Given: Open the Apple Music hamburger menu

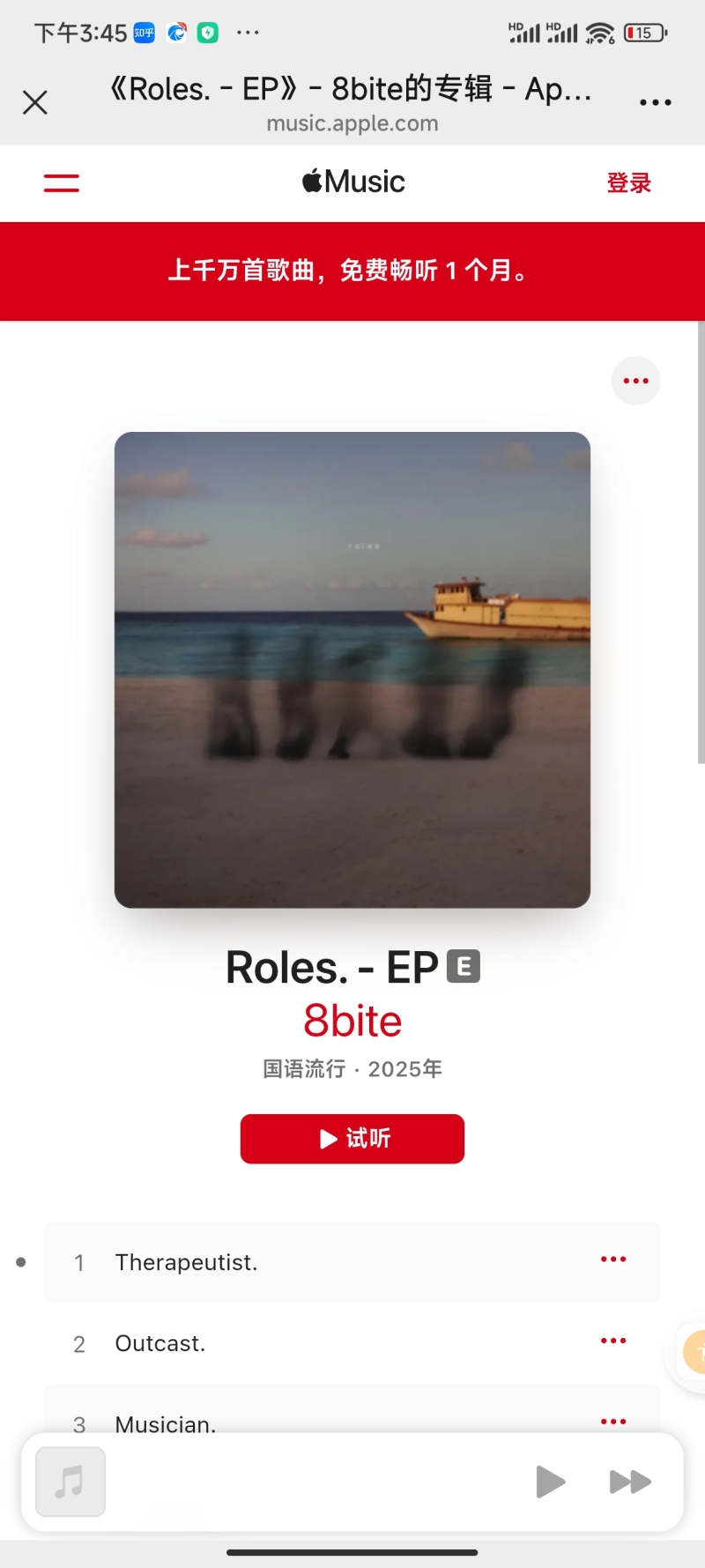Looking at the screenshot, I should pyautogui.click(x=62, y=182).
